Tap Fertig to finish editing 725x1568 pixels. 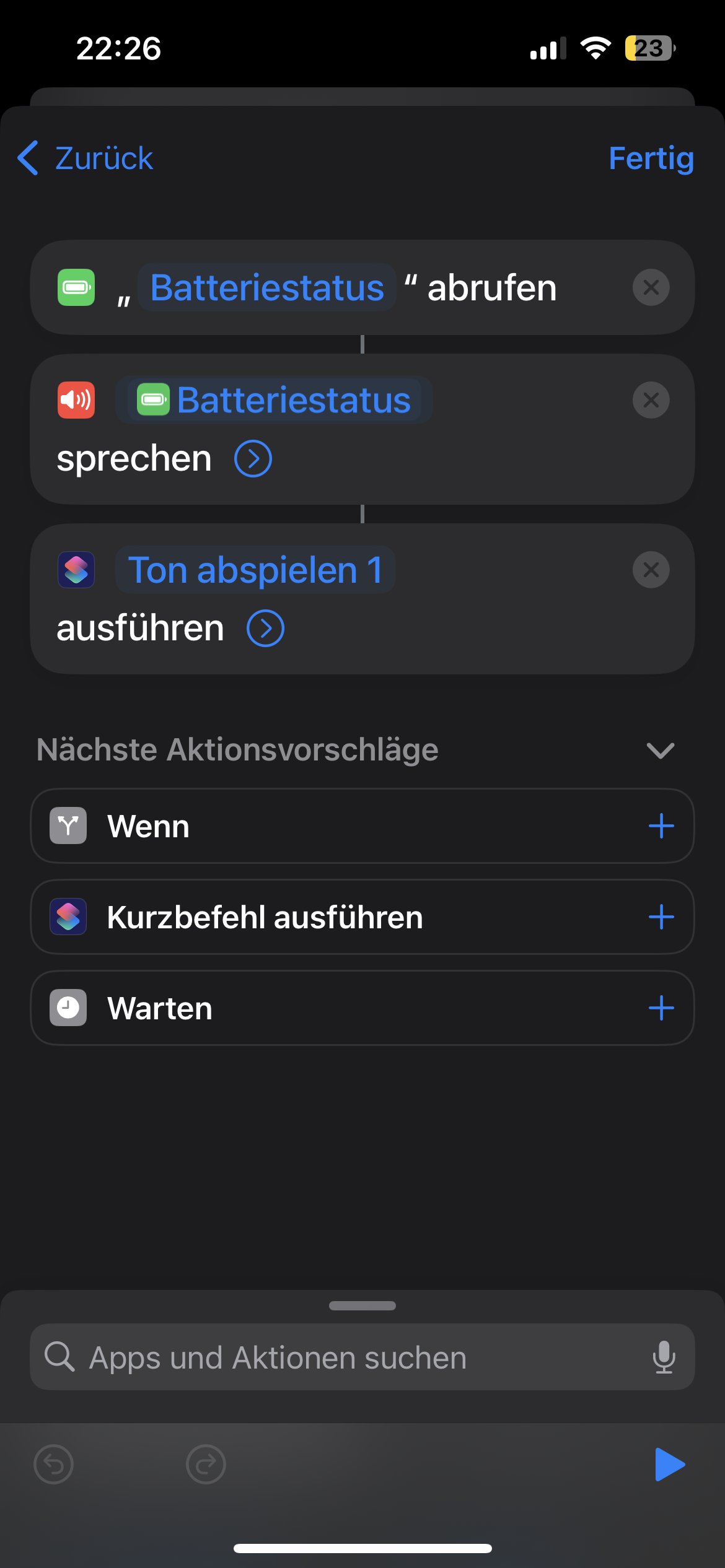tap(651, 159)
